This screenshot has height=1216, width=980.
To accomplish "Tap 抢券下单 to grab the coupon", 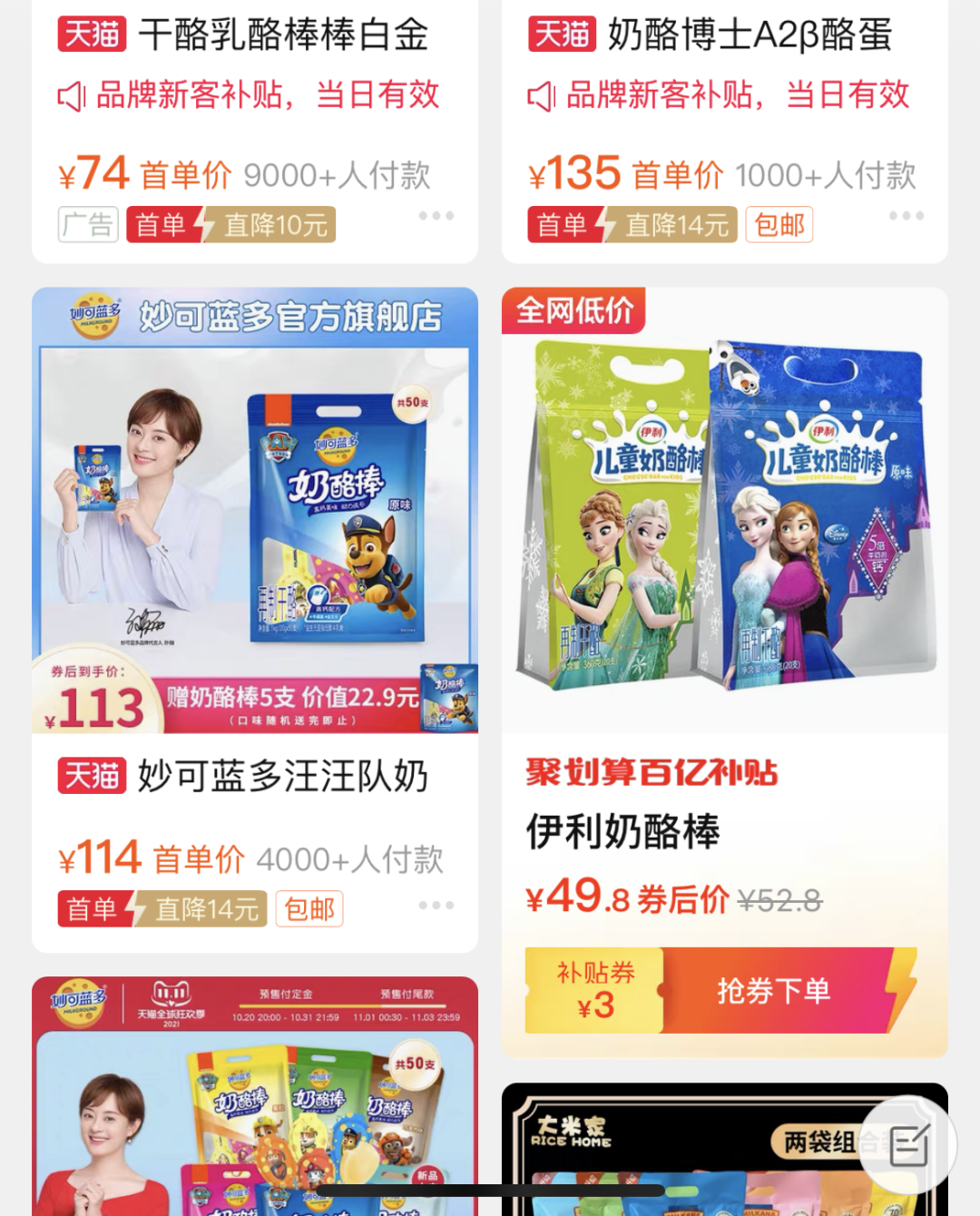I will 773,991.
